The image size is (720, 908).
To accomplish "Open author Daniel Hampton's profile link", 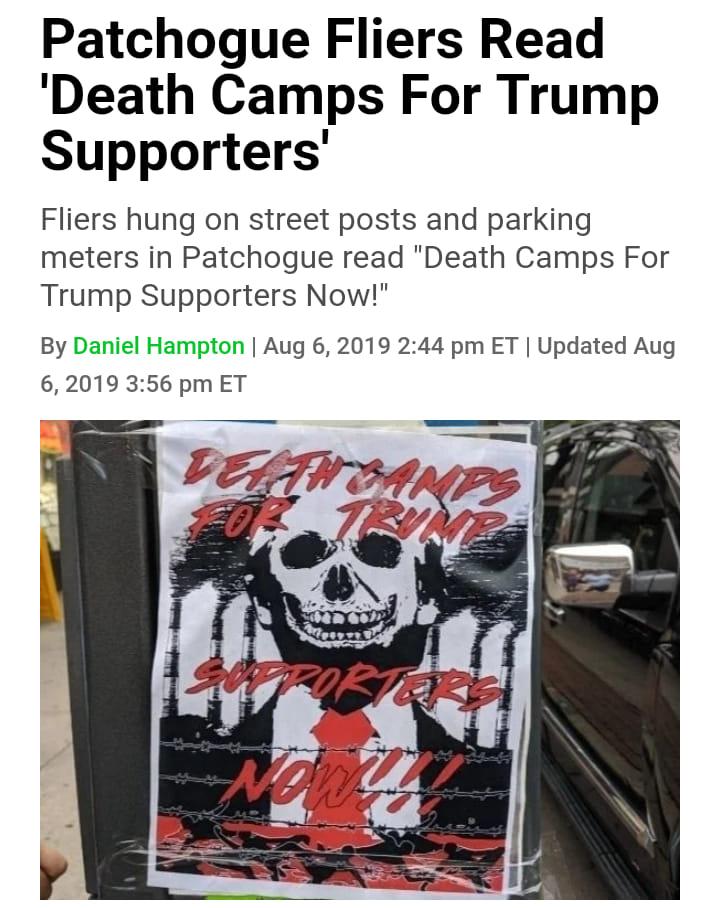I will click(x=158, y=346).
